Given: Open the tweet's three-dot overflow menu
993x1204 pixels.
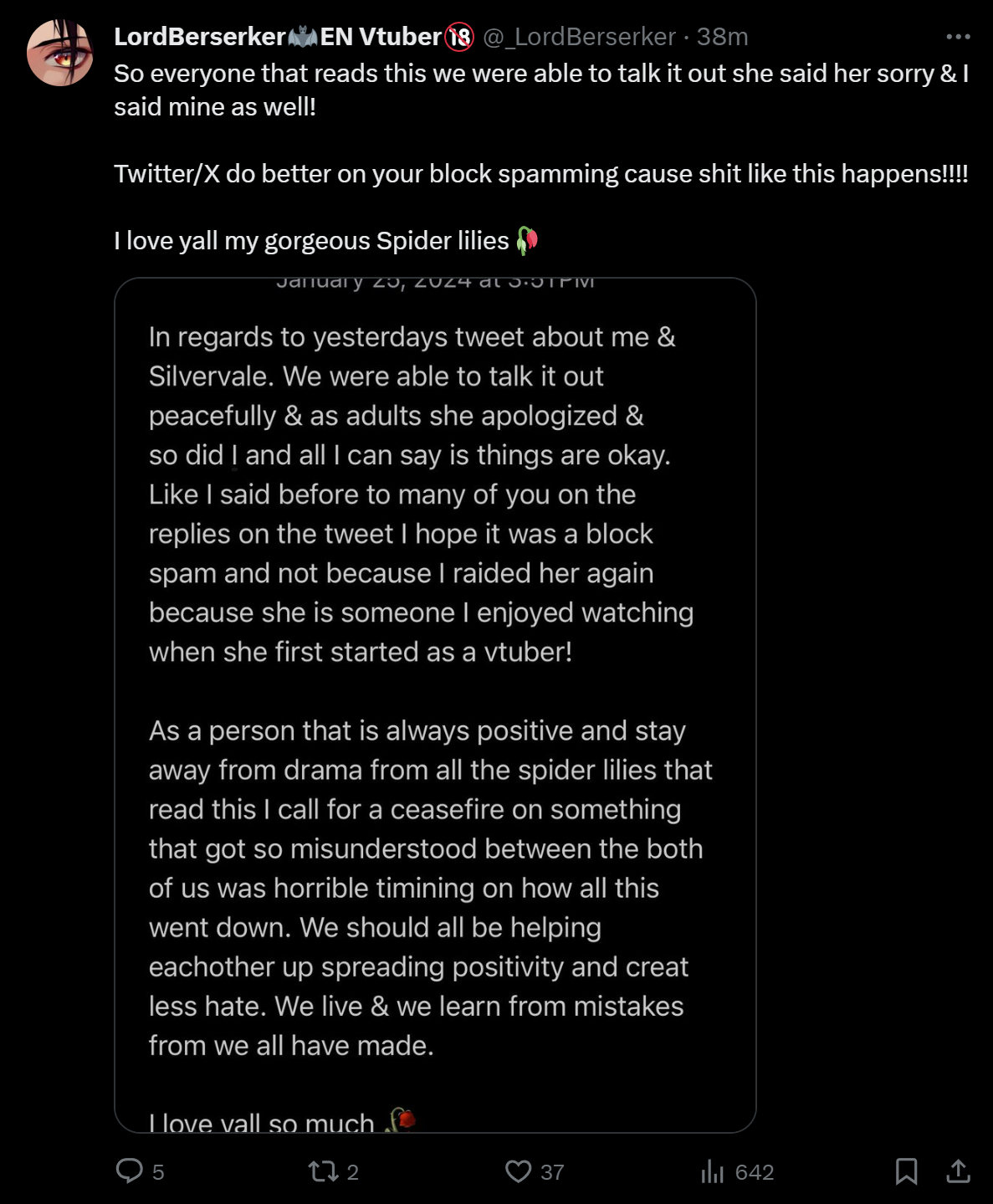Looking at the screenshot, I should tap(958, 37).
